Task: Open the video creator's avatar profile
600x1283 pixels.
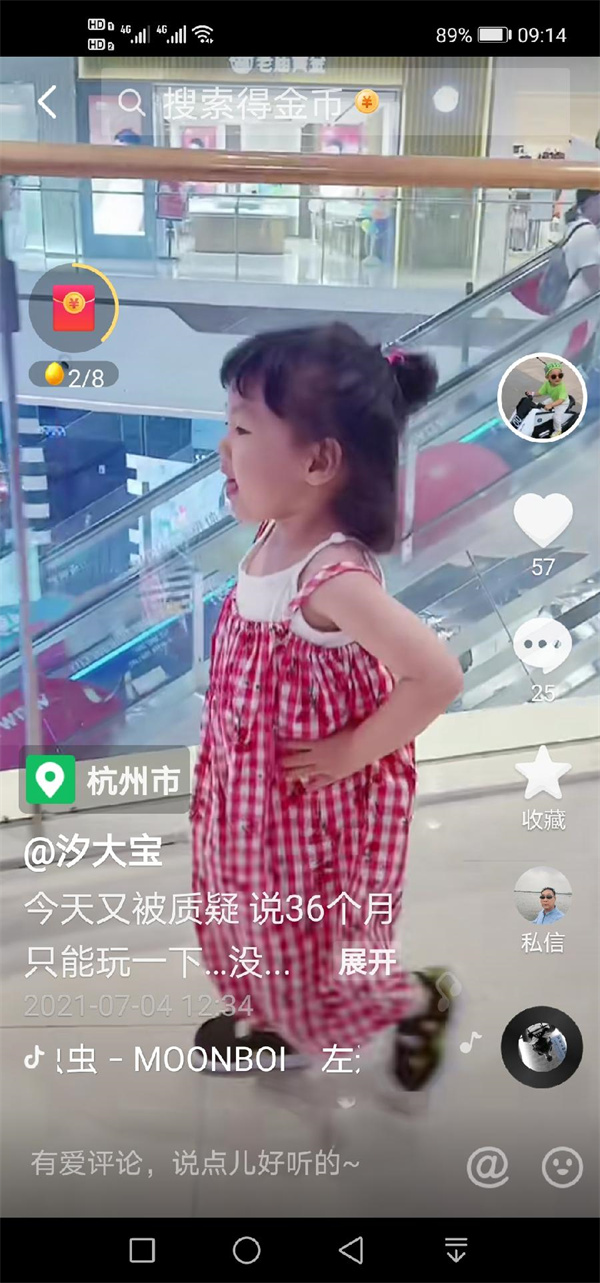Action: 542,397
